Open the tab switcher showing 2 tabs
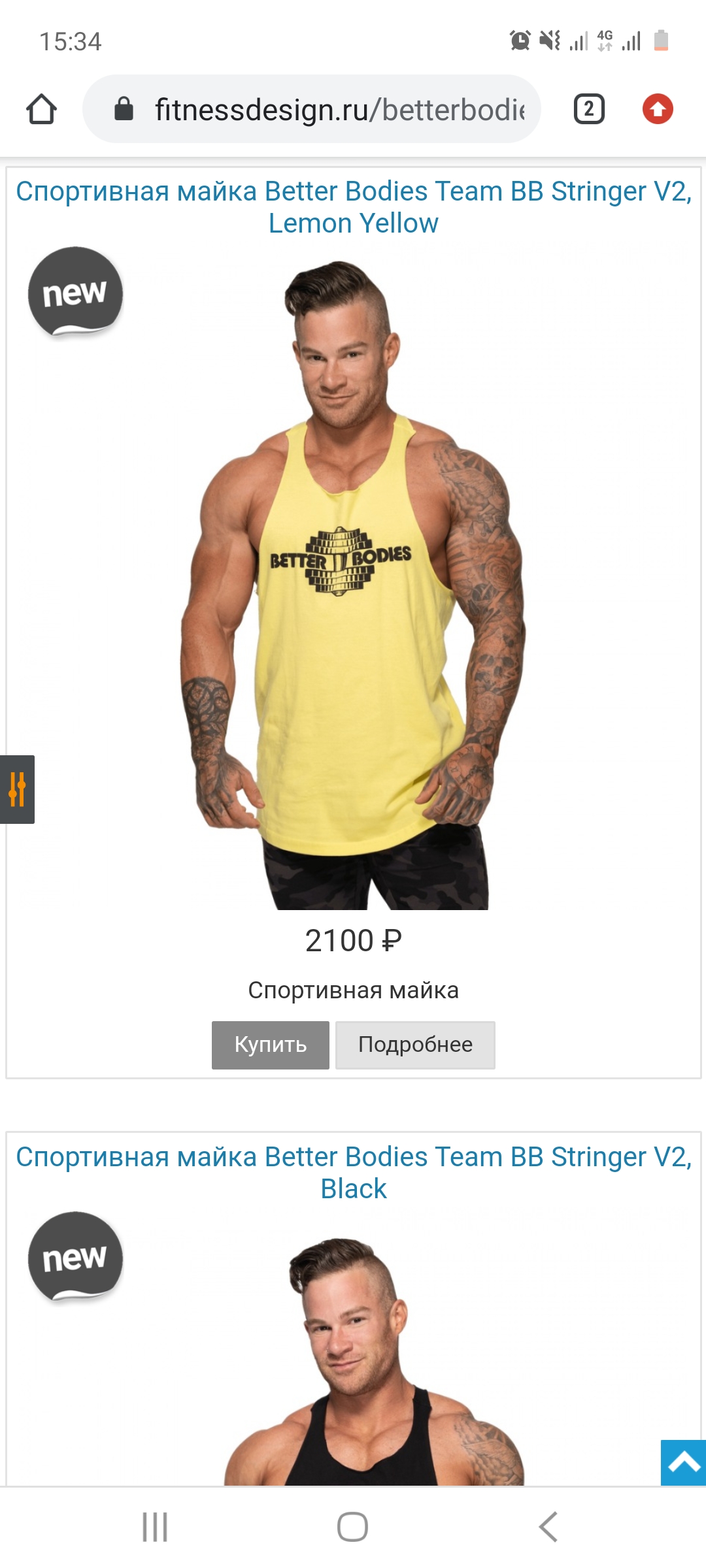 588,109
